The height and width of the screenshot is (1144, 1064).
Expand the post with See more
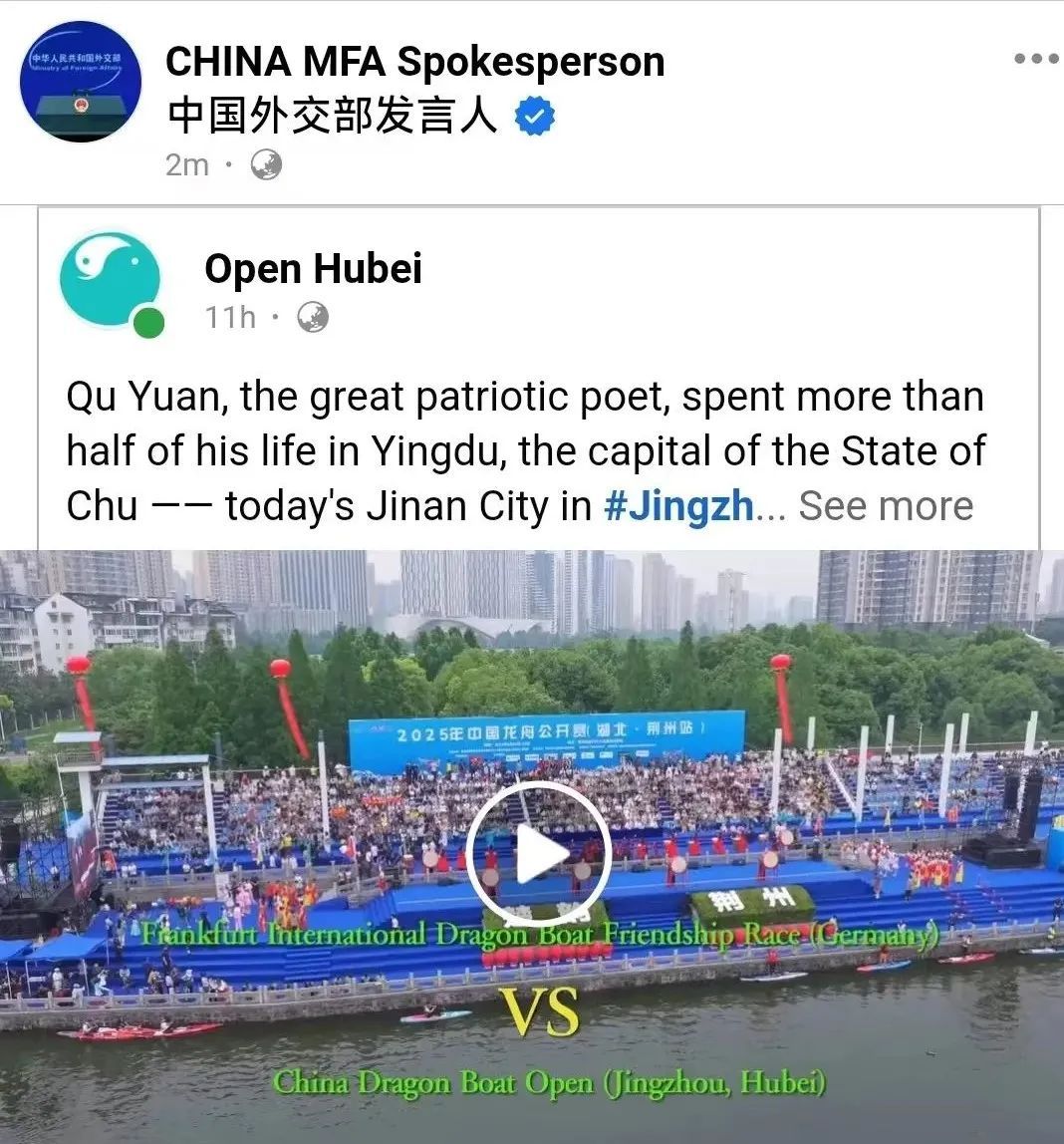[886, 506]
